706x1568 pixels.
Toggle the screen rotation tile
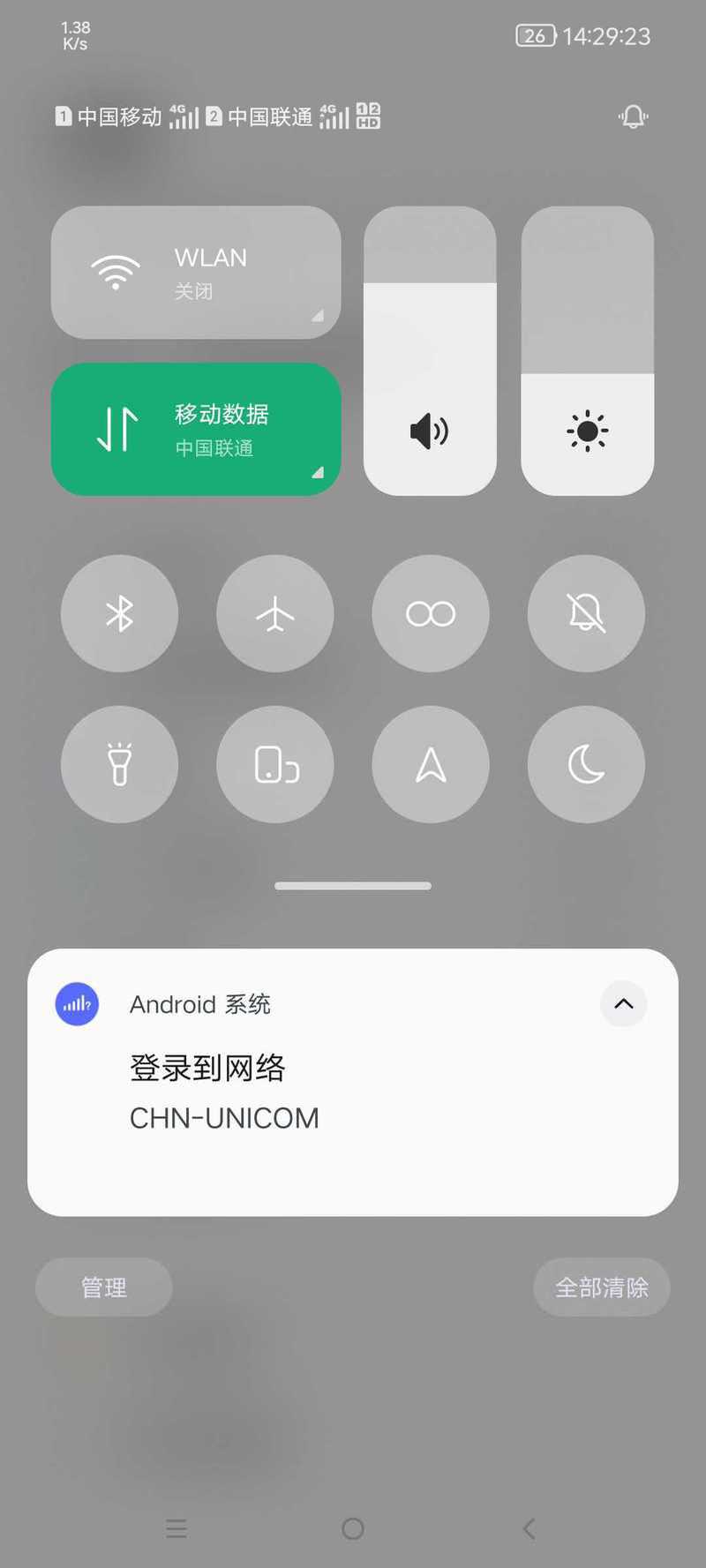click(274, 764)
